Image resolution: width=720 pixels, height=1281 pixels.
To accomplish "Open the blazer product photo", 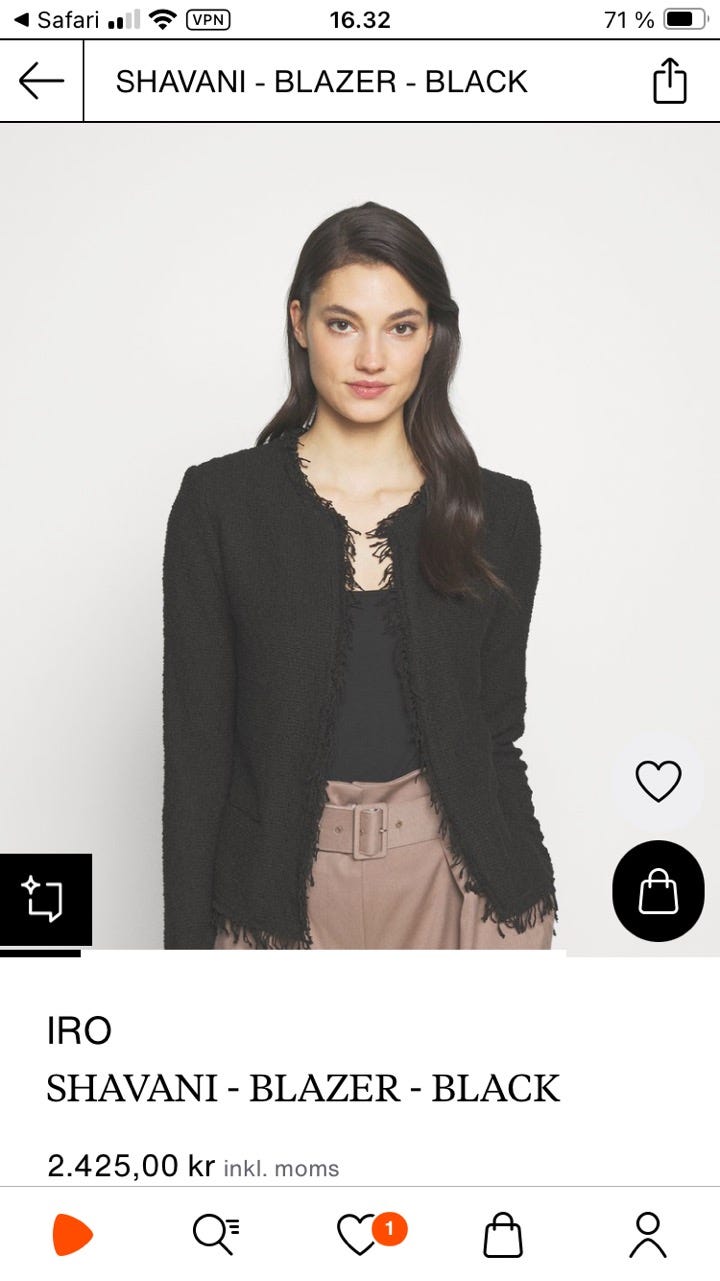I will coord(360,540).
